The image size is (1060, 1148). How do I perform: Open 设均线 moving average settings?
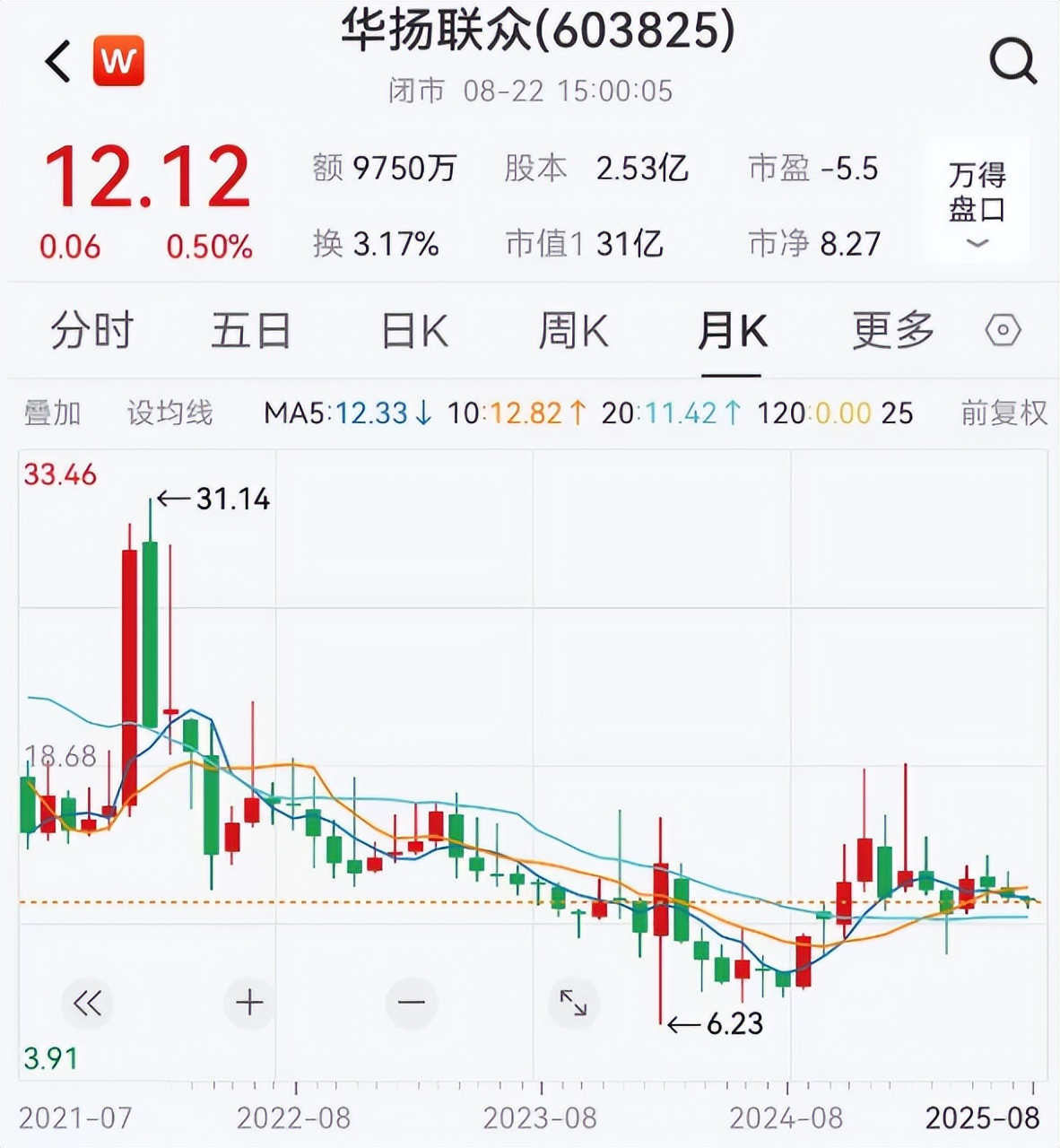point(169,413)
